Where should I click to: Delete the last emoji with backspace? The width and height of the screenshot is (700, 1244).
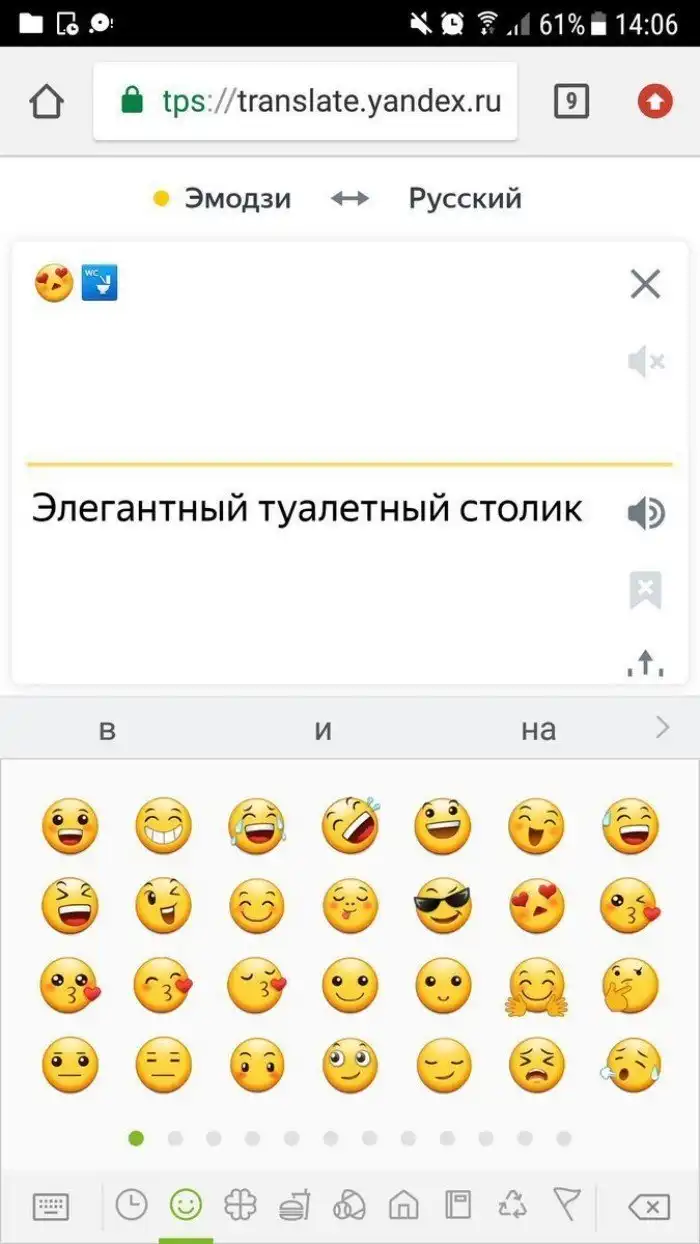click(648, 1207)
